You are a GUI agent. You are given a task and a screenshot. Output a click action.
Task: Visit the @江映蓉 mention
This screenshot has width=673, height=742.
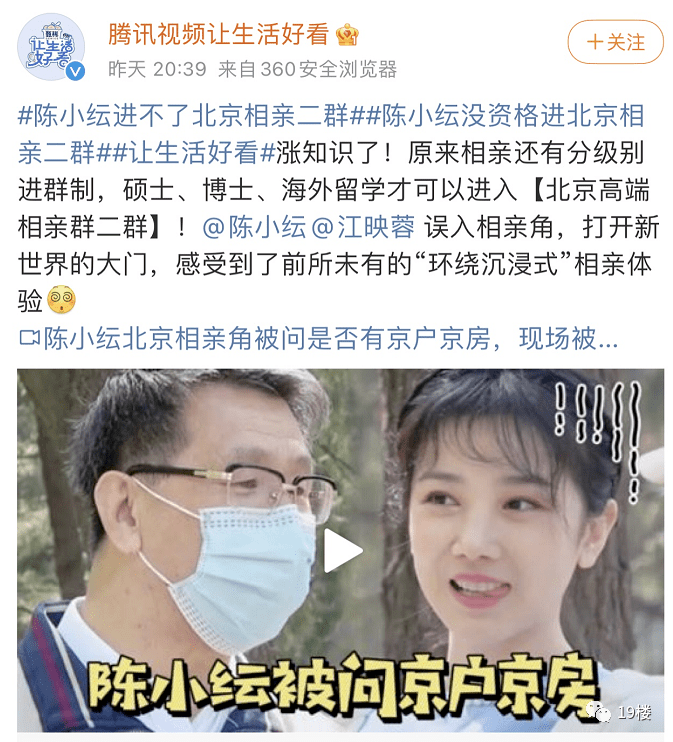click(364, 227)
